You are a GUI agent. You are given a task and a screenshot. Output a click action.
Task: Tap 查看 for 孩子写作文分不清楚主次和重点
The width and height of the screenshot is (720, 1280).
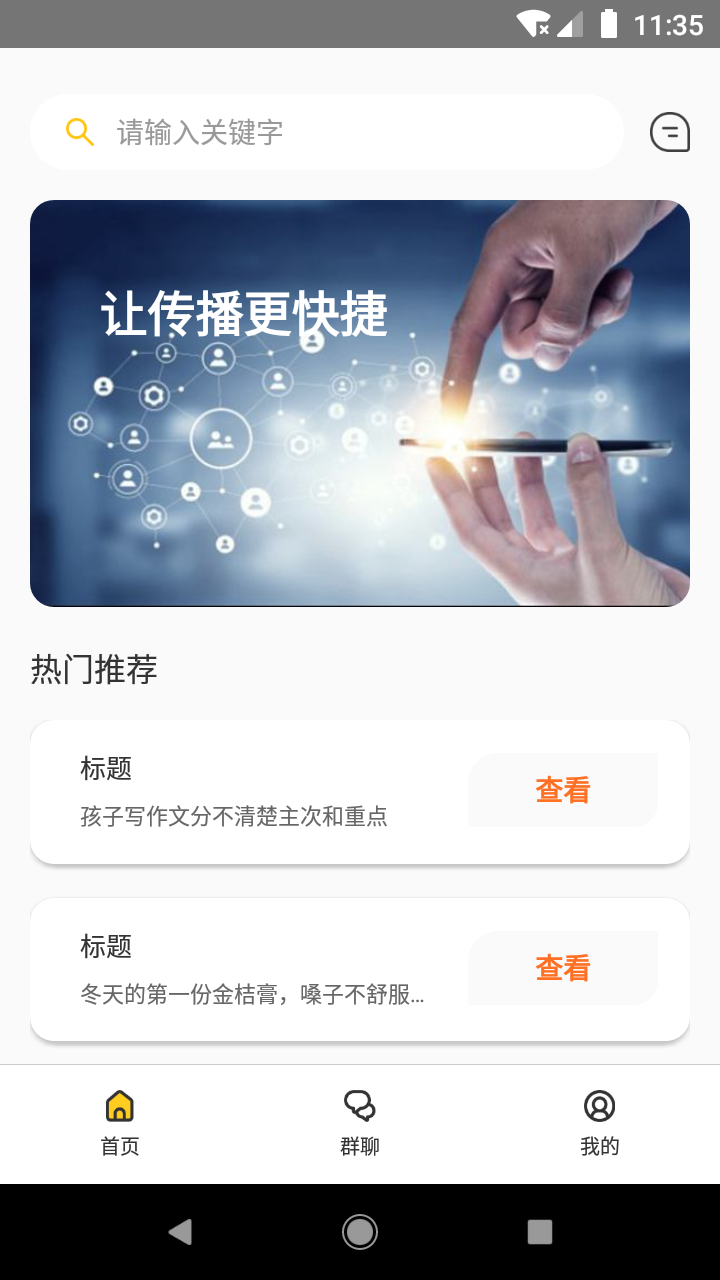(x=563, y=790)
